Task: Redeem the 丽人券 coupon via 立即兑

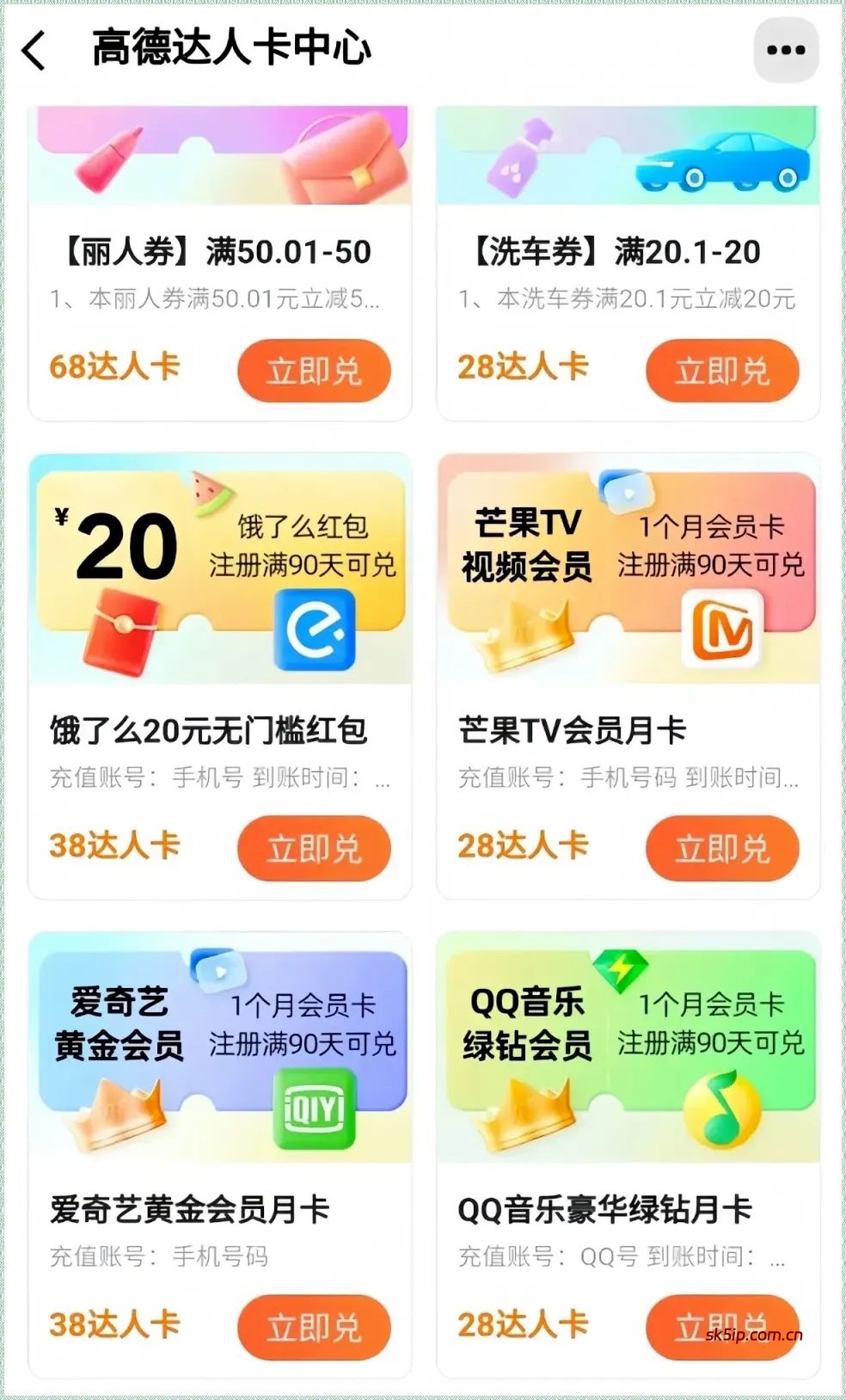Action: tap(313, 370)
